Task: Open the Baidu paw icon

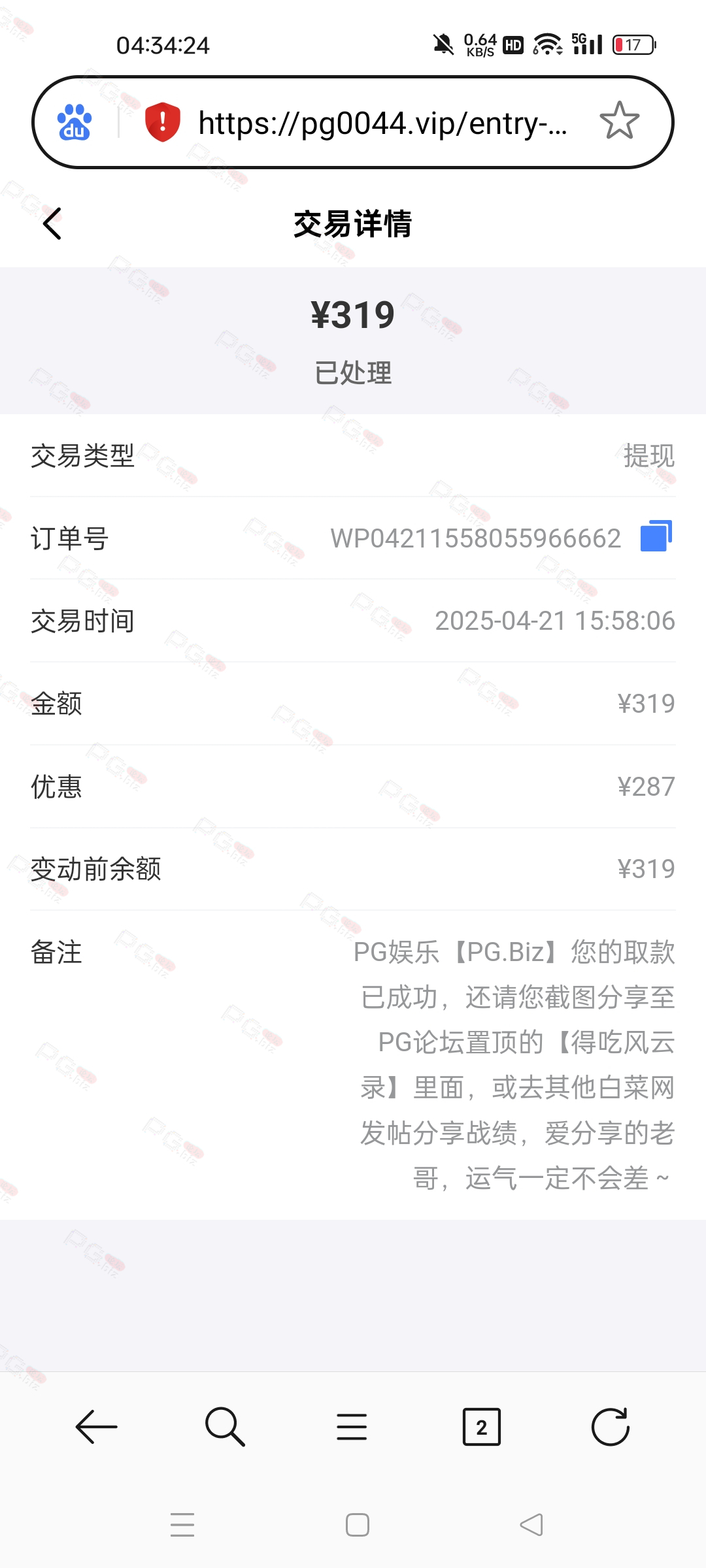Action: click(75, 122)
